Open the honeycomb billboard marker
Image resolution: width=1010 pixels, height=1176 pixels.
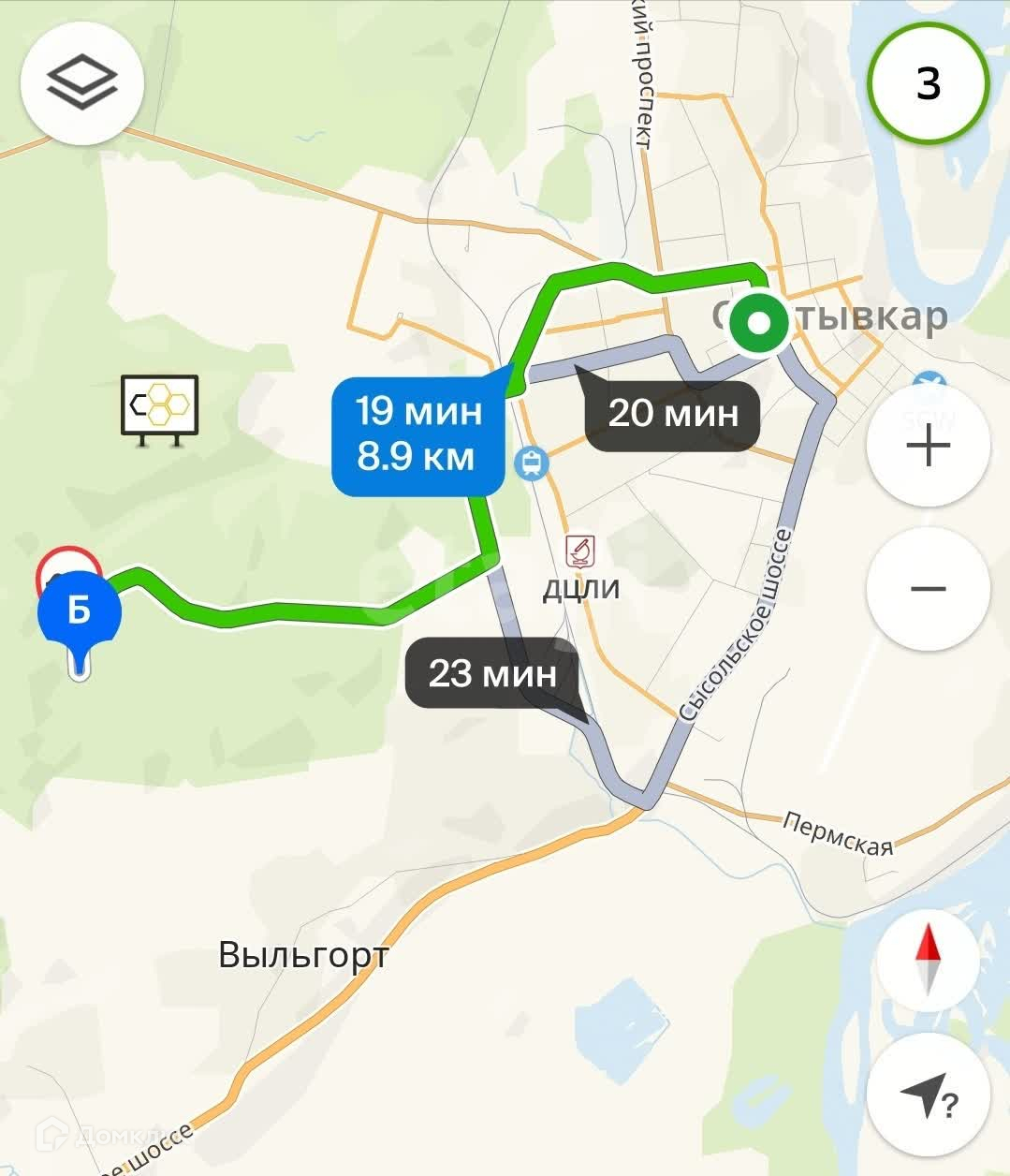(159, 407)
